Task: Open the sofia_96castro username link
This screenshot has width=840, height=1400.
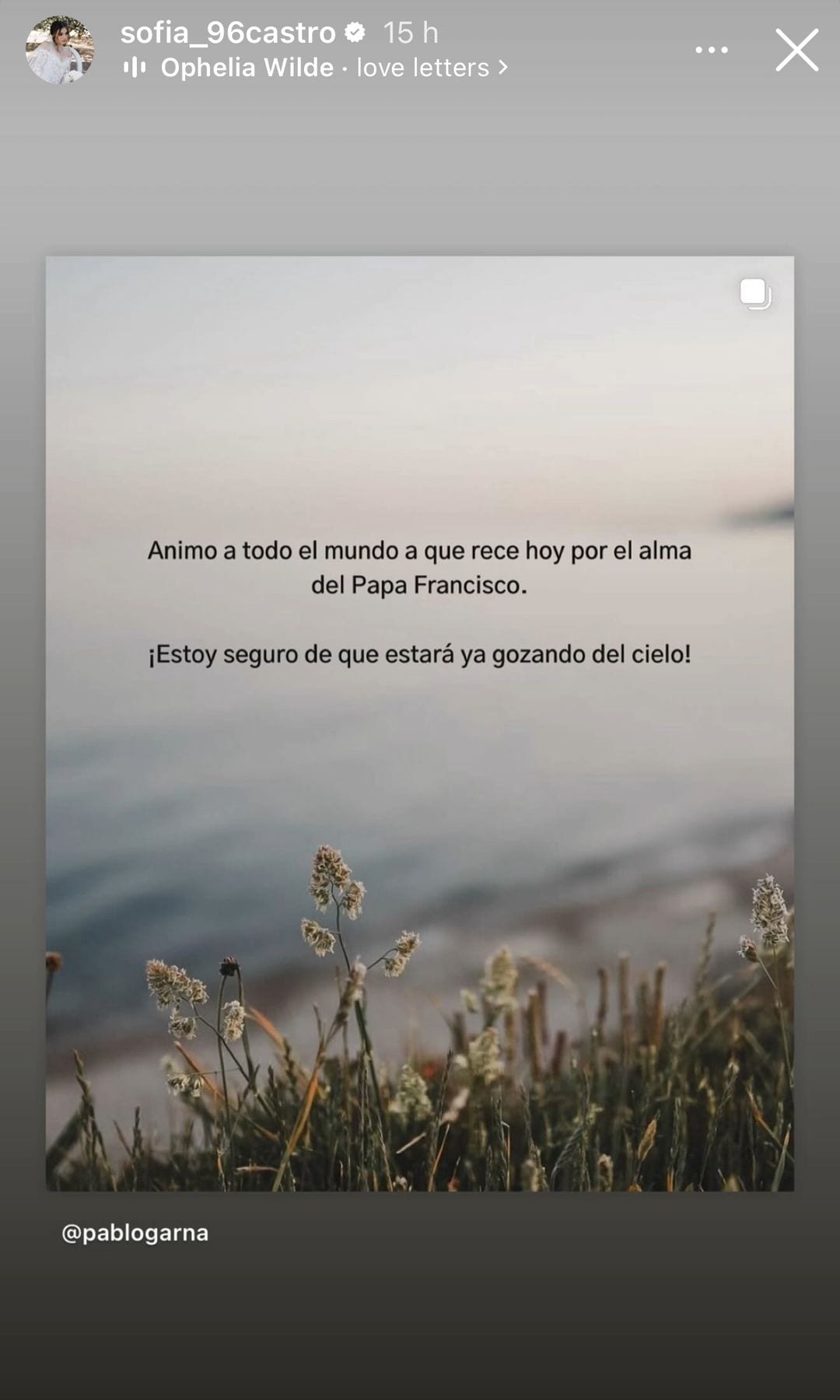Action: [227, 33]
